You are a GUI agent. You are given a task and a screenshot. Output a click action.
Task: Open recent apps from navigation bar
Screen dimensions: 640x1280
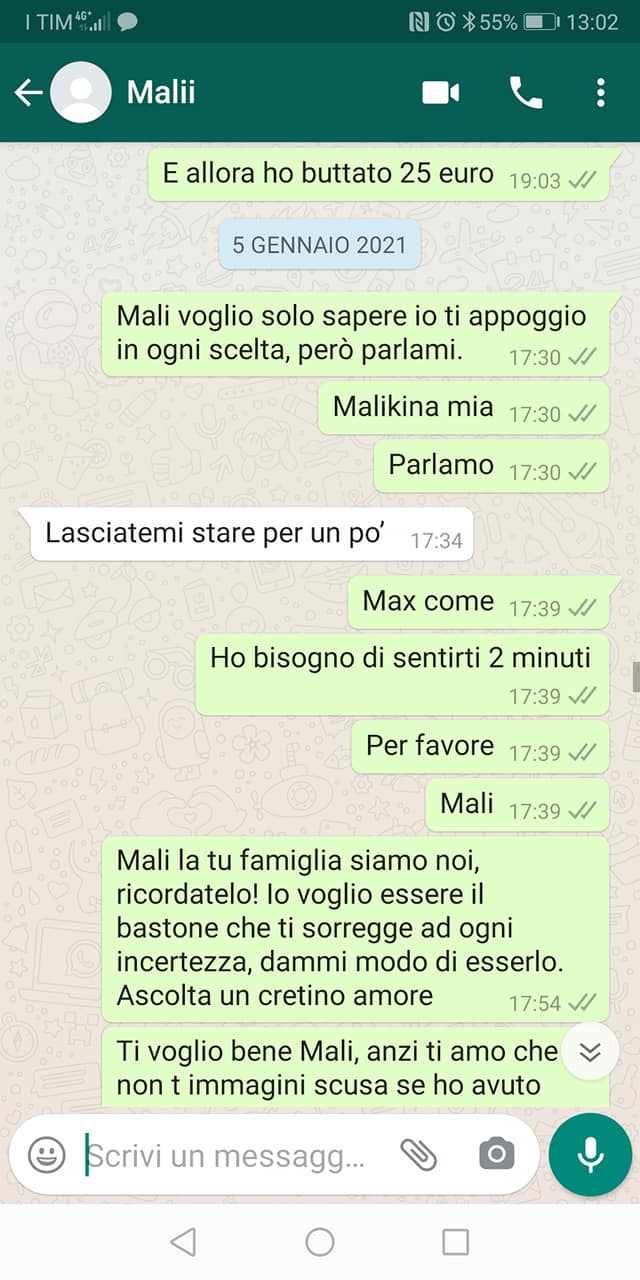(x=455, y=1242)
